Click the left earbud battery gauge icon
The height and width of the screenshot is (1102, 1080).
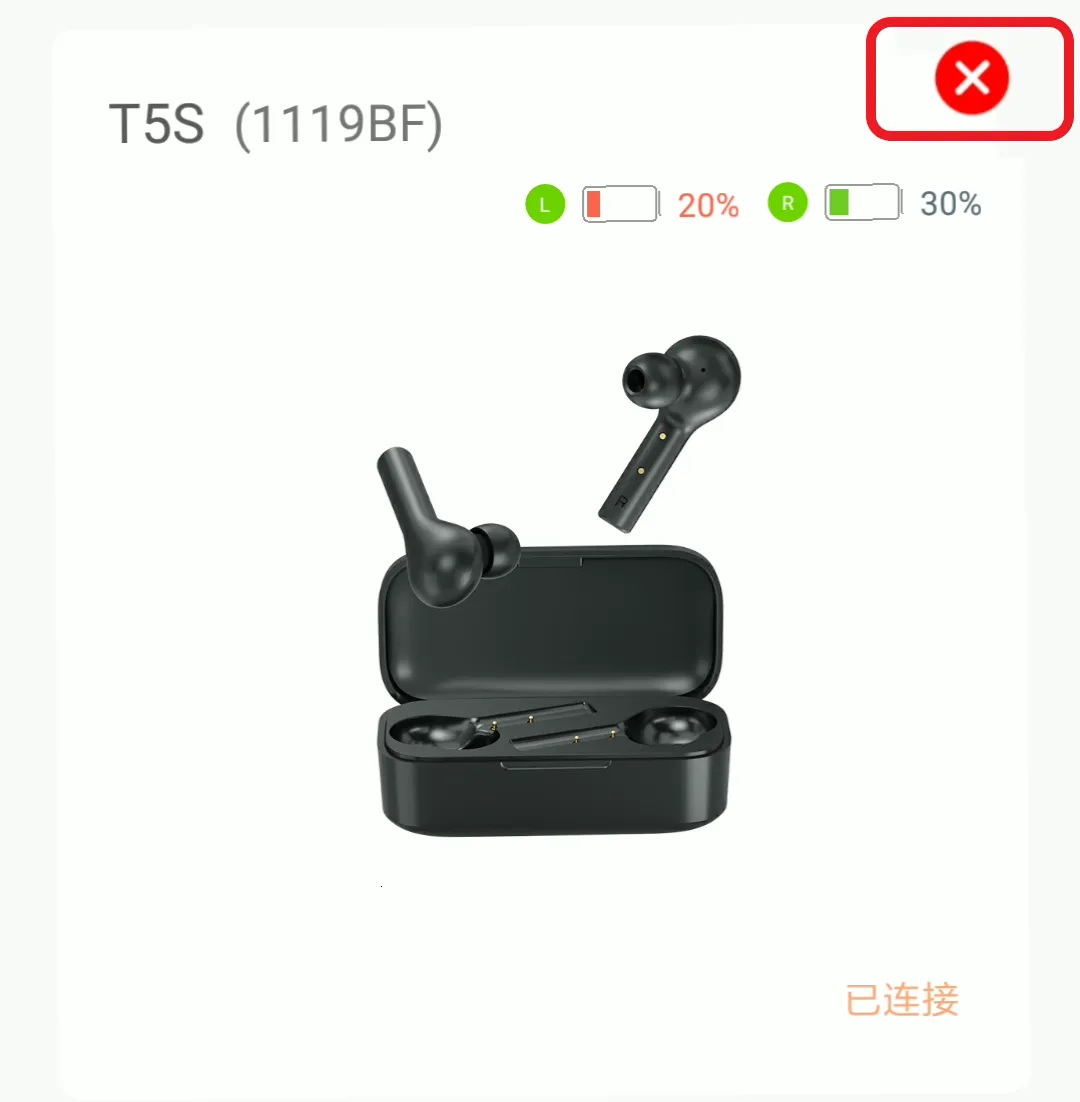[619, 204]
